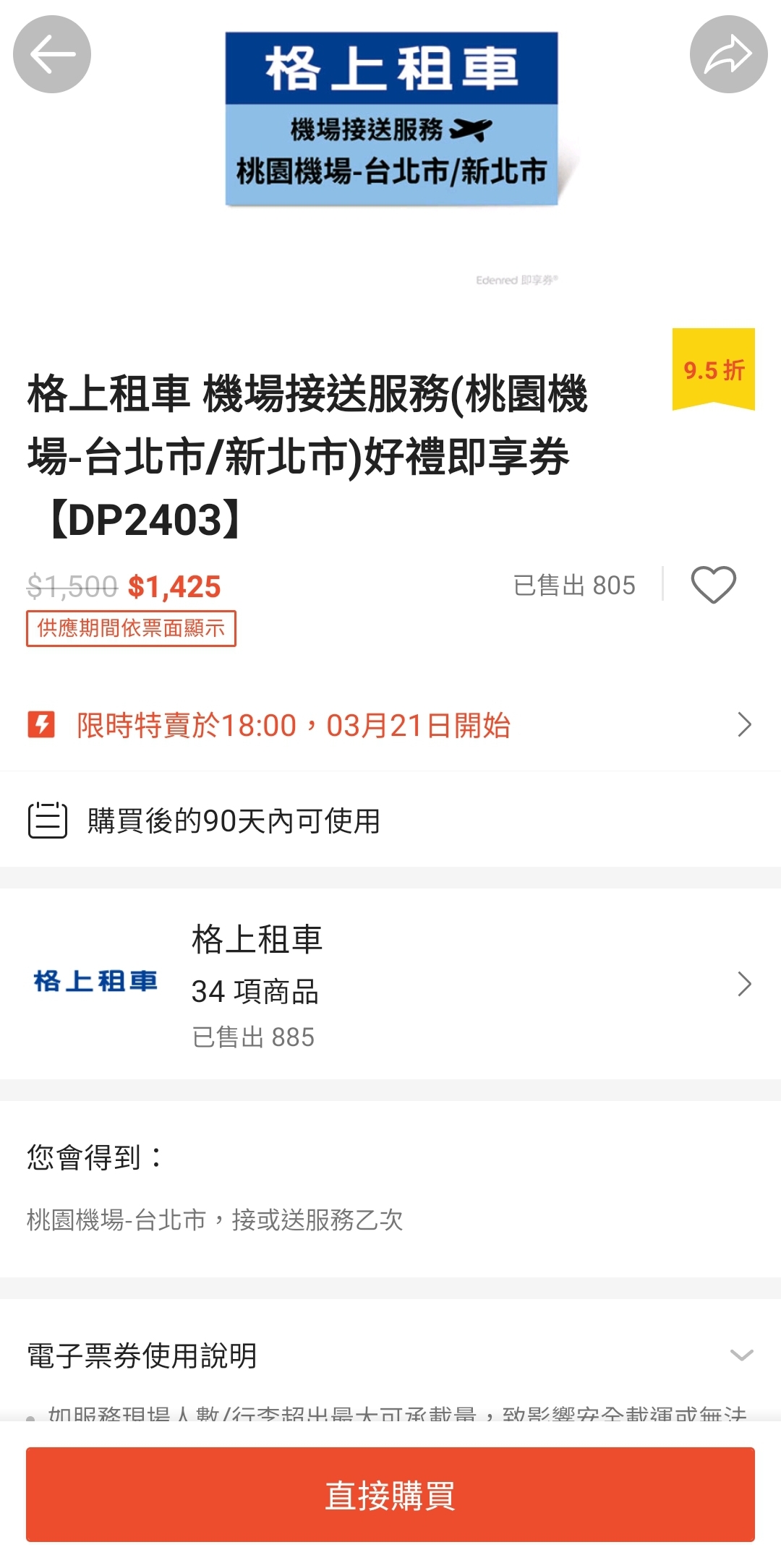The width and height of the screenshot is (781, 1568).
Task: Expand 電子票券使用說明 section
Action: pos(390,1355)
